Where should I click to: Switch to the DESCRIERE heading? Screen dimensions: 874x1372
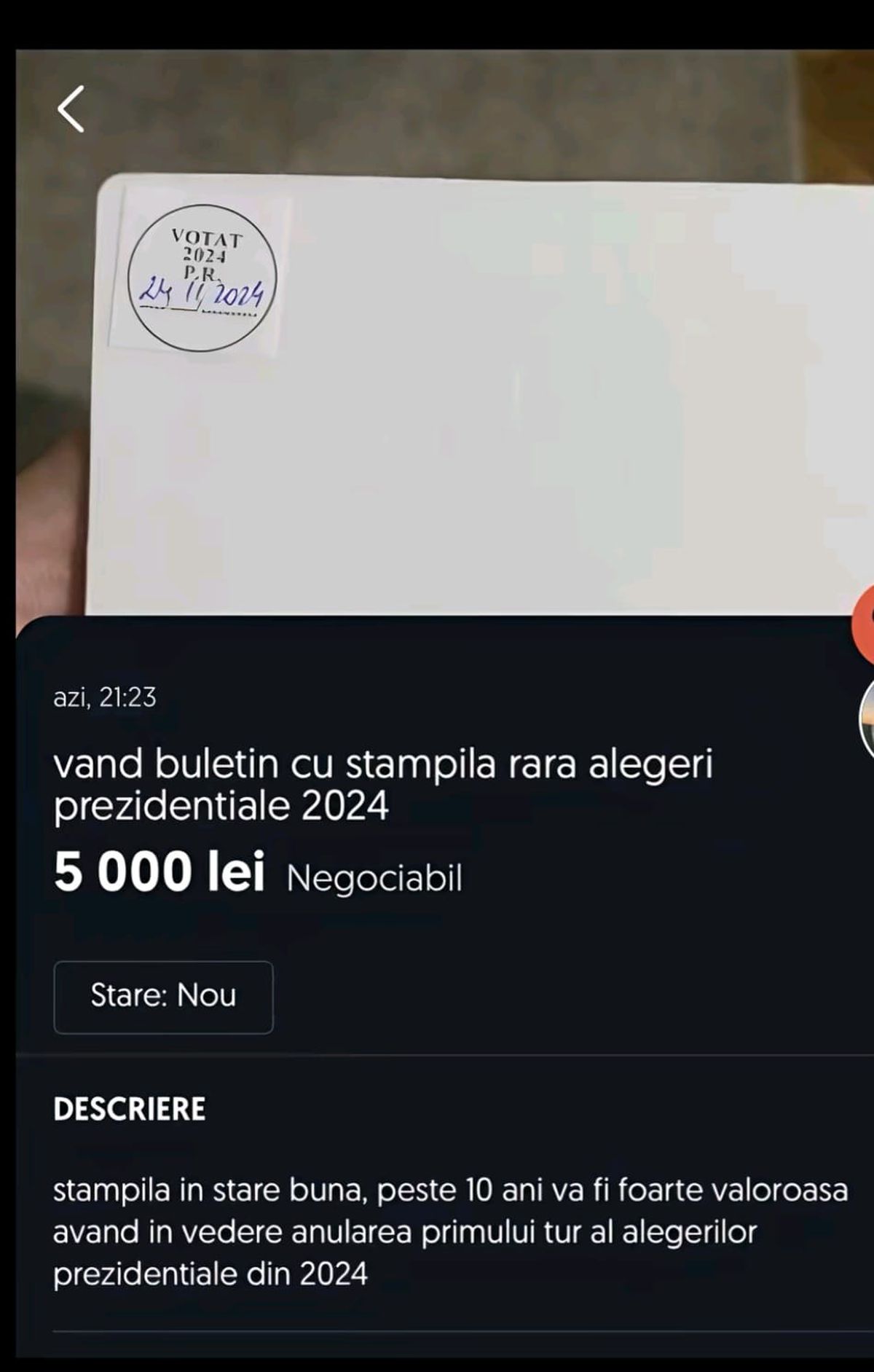click(130, 1108)
